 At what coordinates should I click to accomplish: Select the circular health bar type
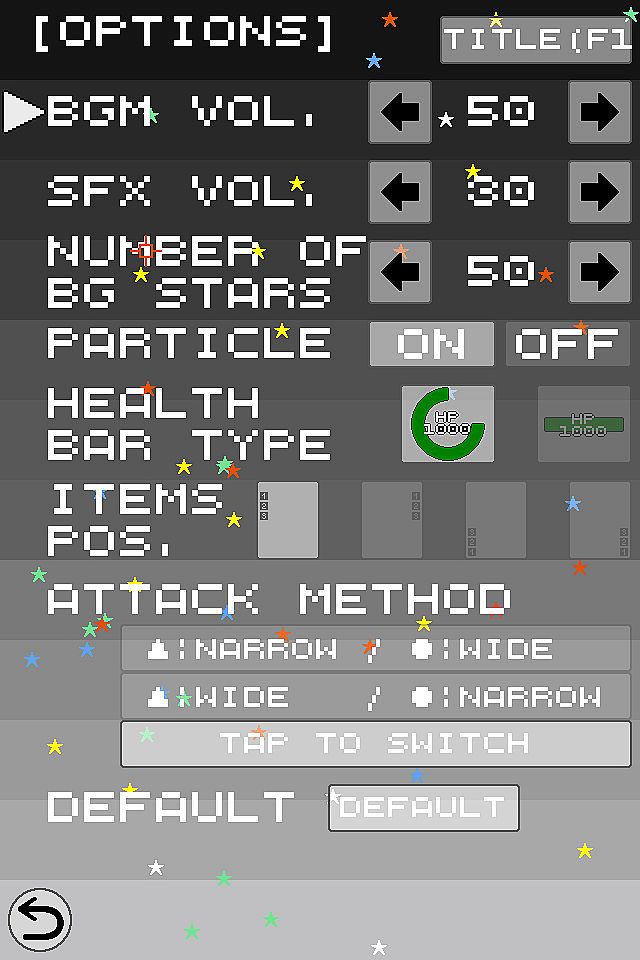pos(448,424)
